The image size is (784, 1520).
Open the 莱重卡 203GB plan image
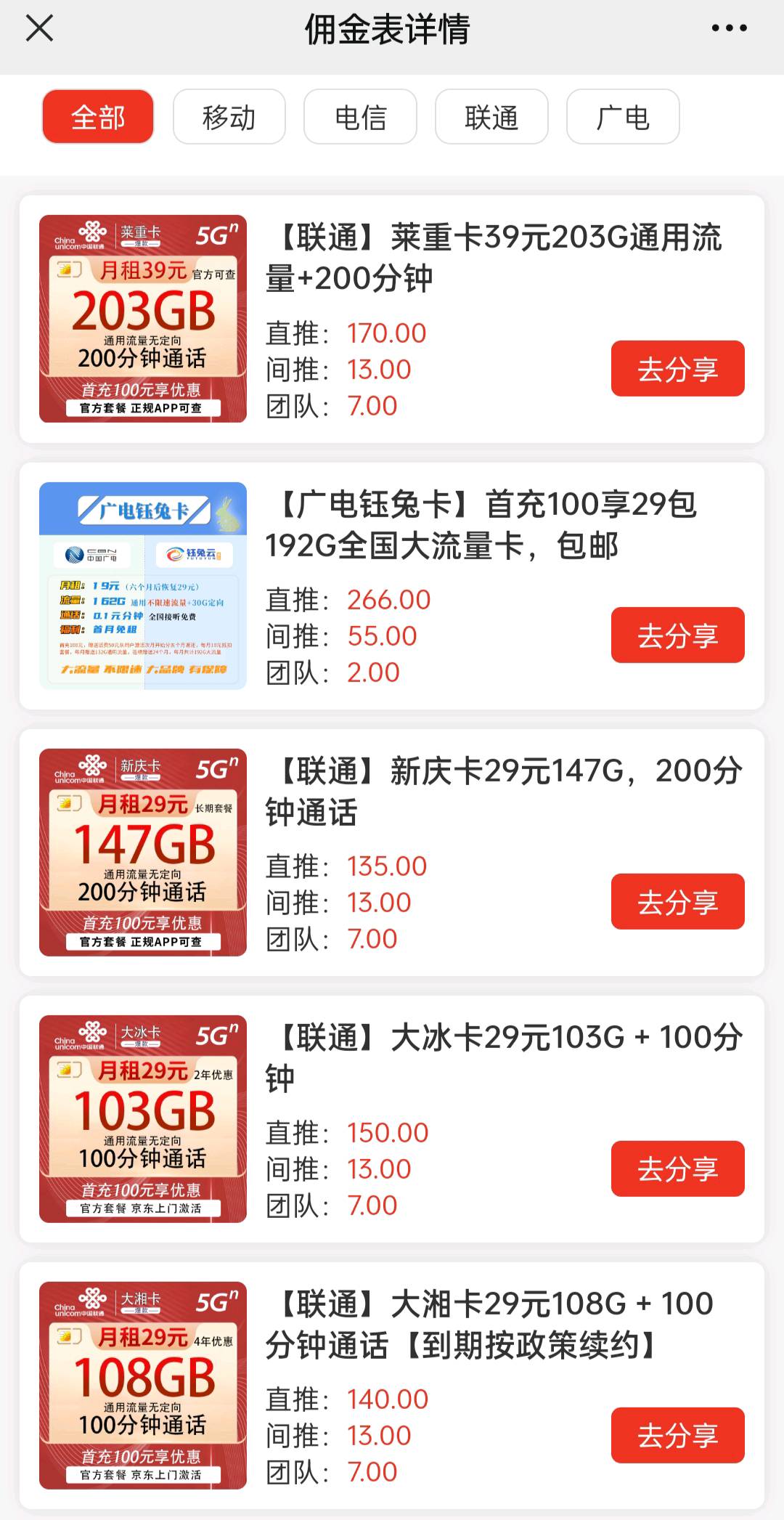click(143, 319)
